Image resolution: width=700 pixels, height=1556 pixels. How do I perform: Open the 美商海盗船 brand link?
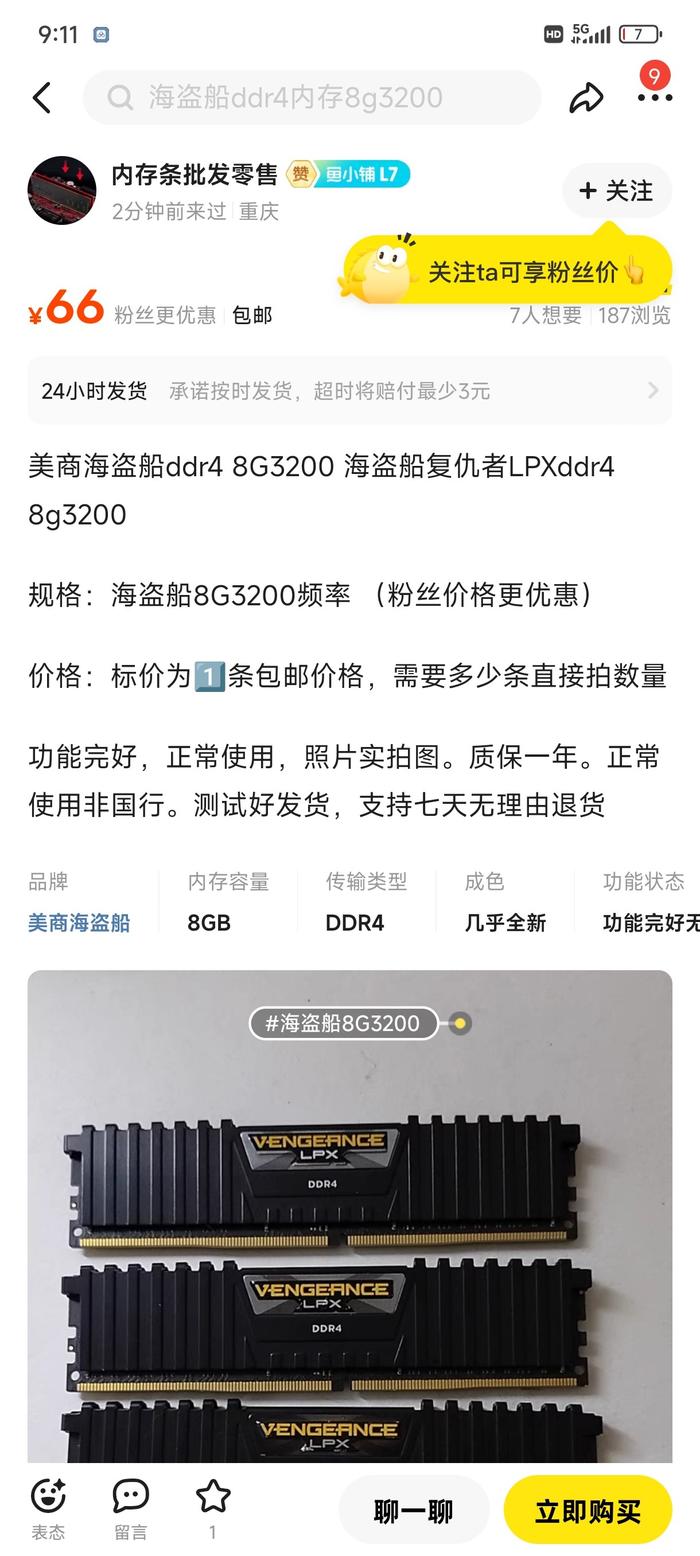79,923
